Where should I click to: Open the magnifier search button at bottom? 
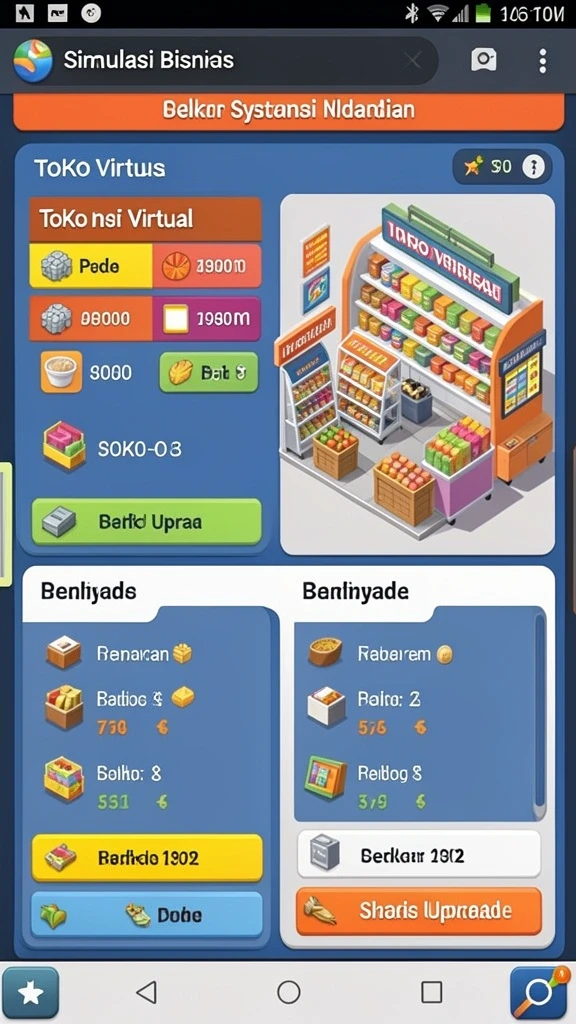[539, 993]
